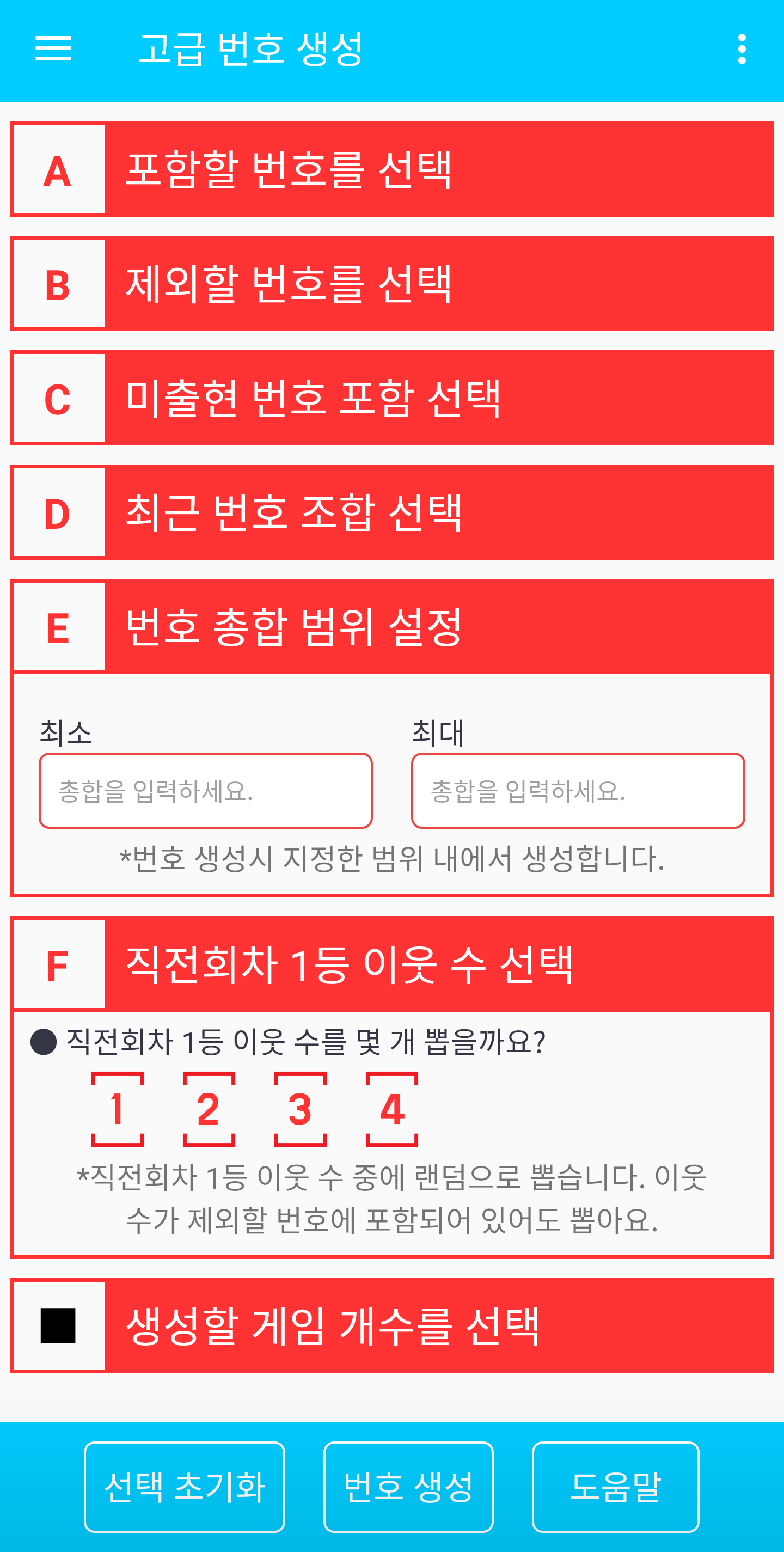
Task: Generate numbers with 번호 생성
Action: [408, 1486]
